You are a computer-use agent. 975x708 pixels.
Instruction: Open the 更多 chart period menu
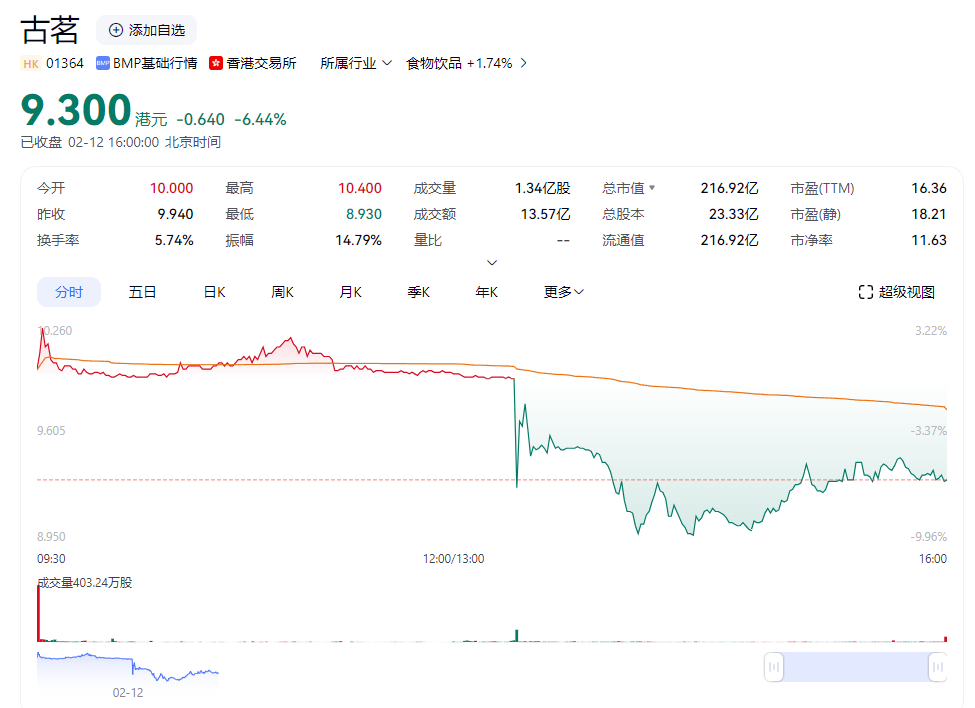563,292
